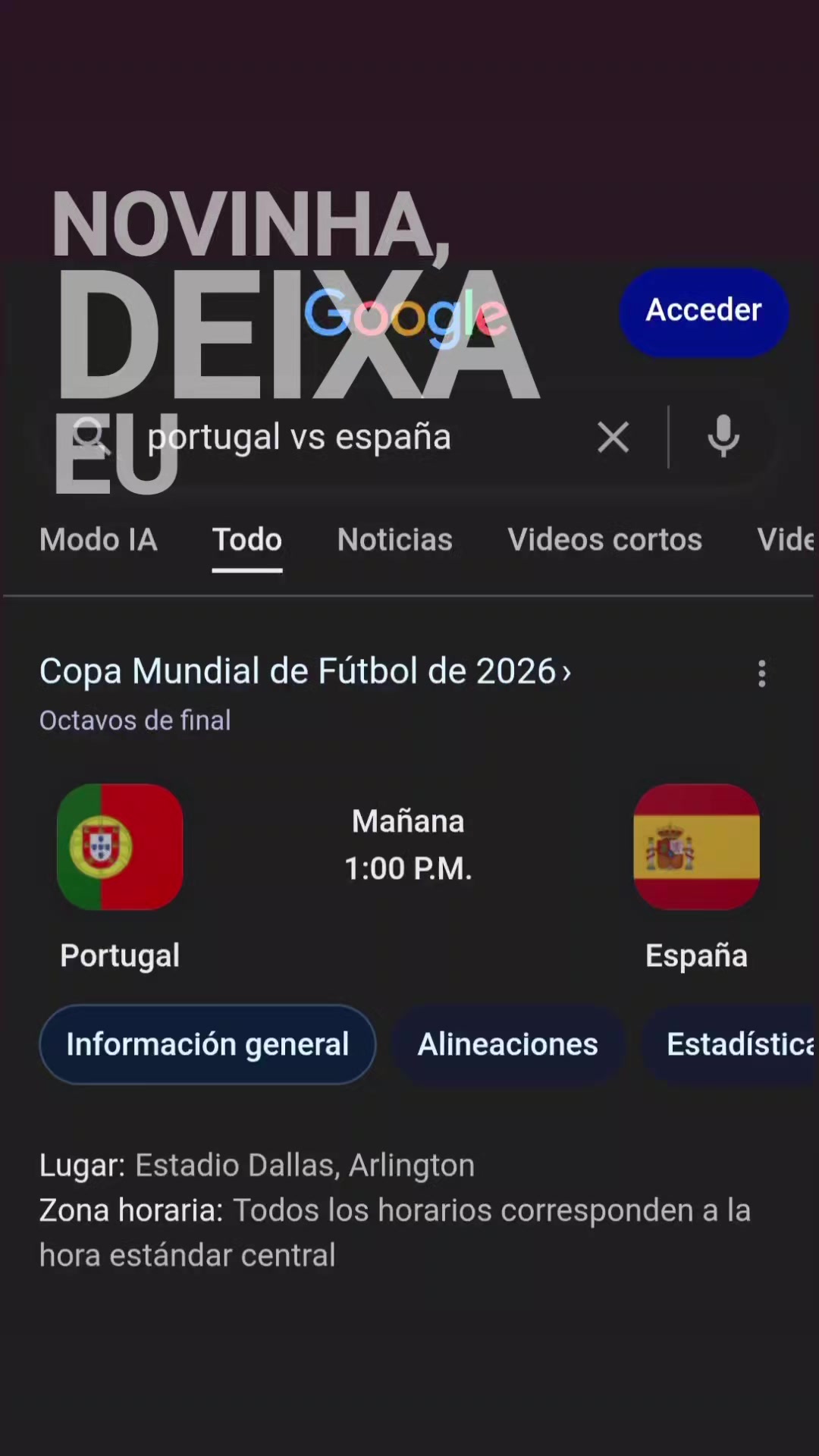Open the match card overflow menu
Viewport: 819px width, 1456px height.
761,673
